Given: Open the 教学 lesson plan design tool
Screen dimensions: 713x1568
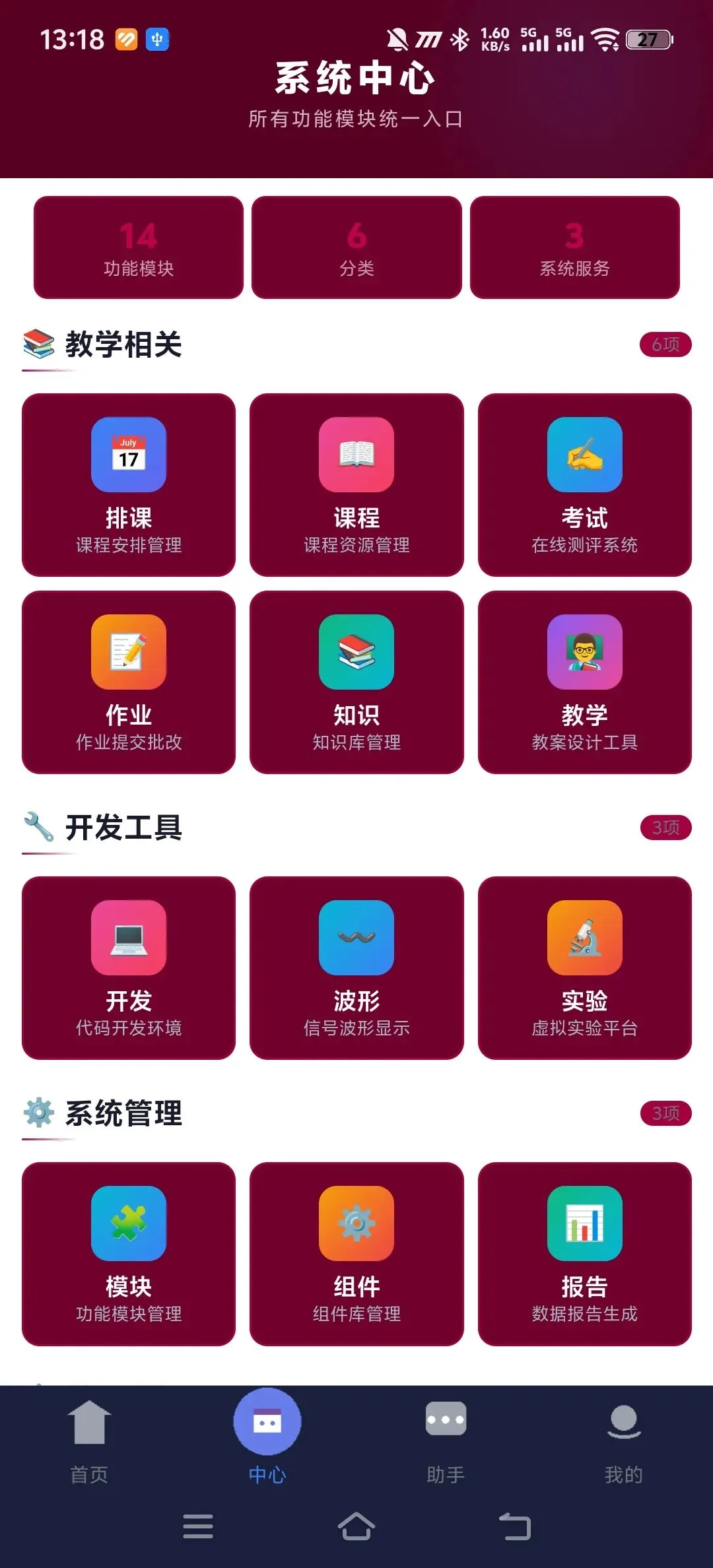Looking at the screenshot, I should click(585, 682).
